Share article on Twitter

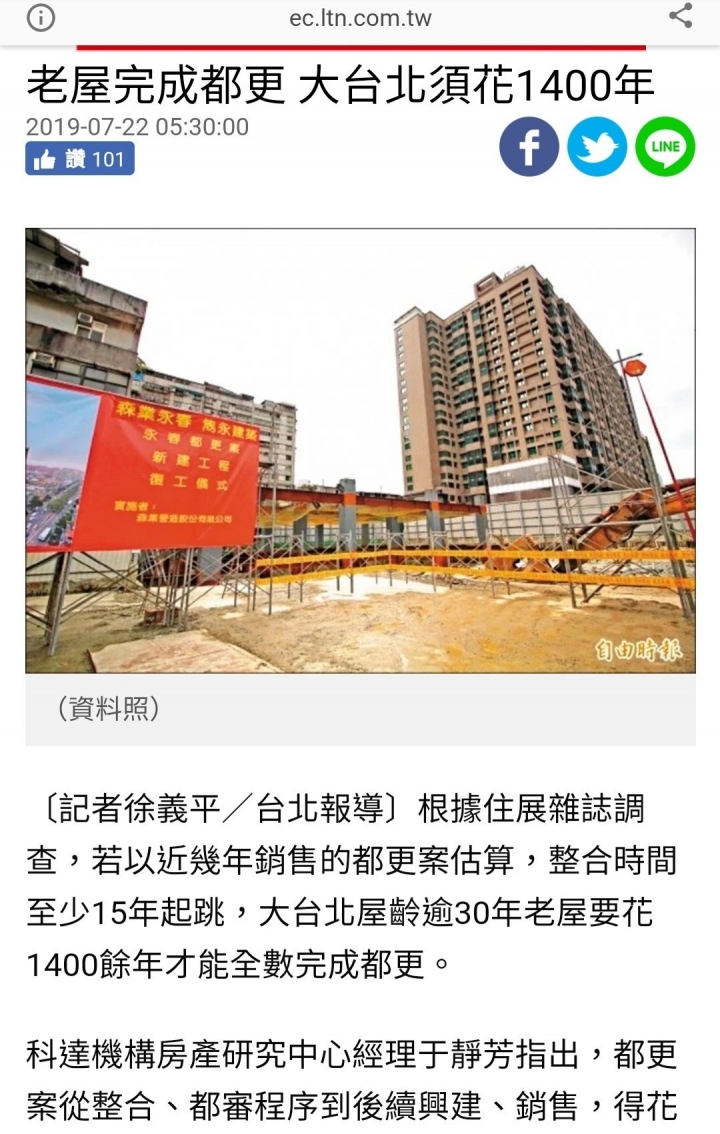(x=597, y=147)
